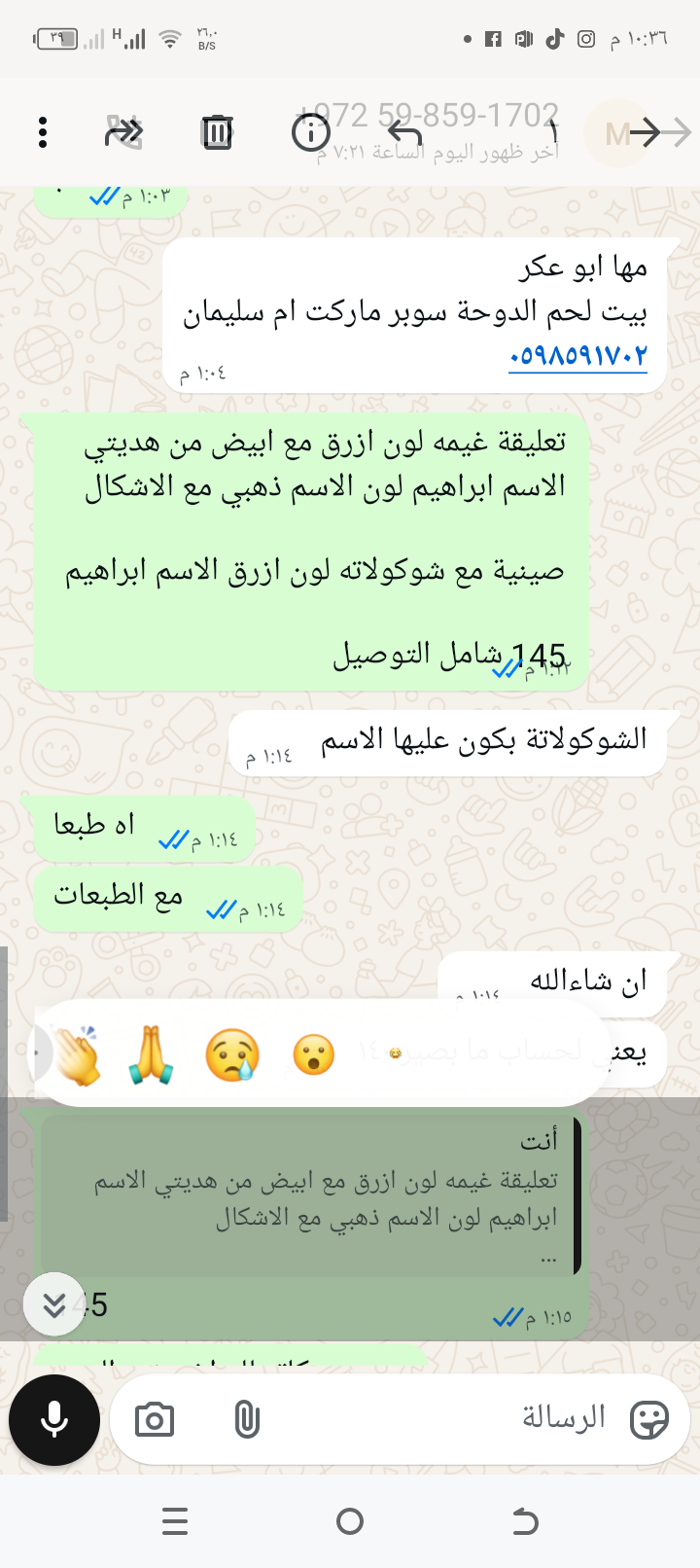React with the folded hands emoji
Viewport: 700px width, 1568px height.
tap(151, 1054)
